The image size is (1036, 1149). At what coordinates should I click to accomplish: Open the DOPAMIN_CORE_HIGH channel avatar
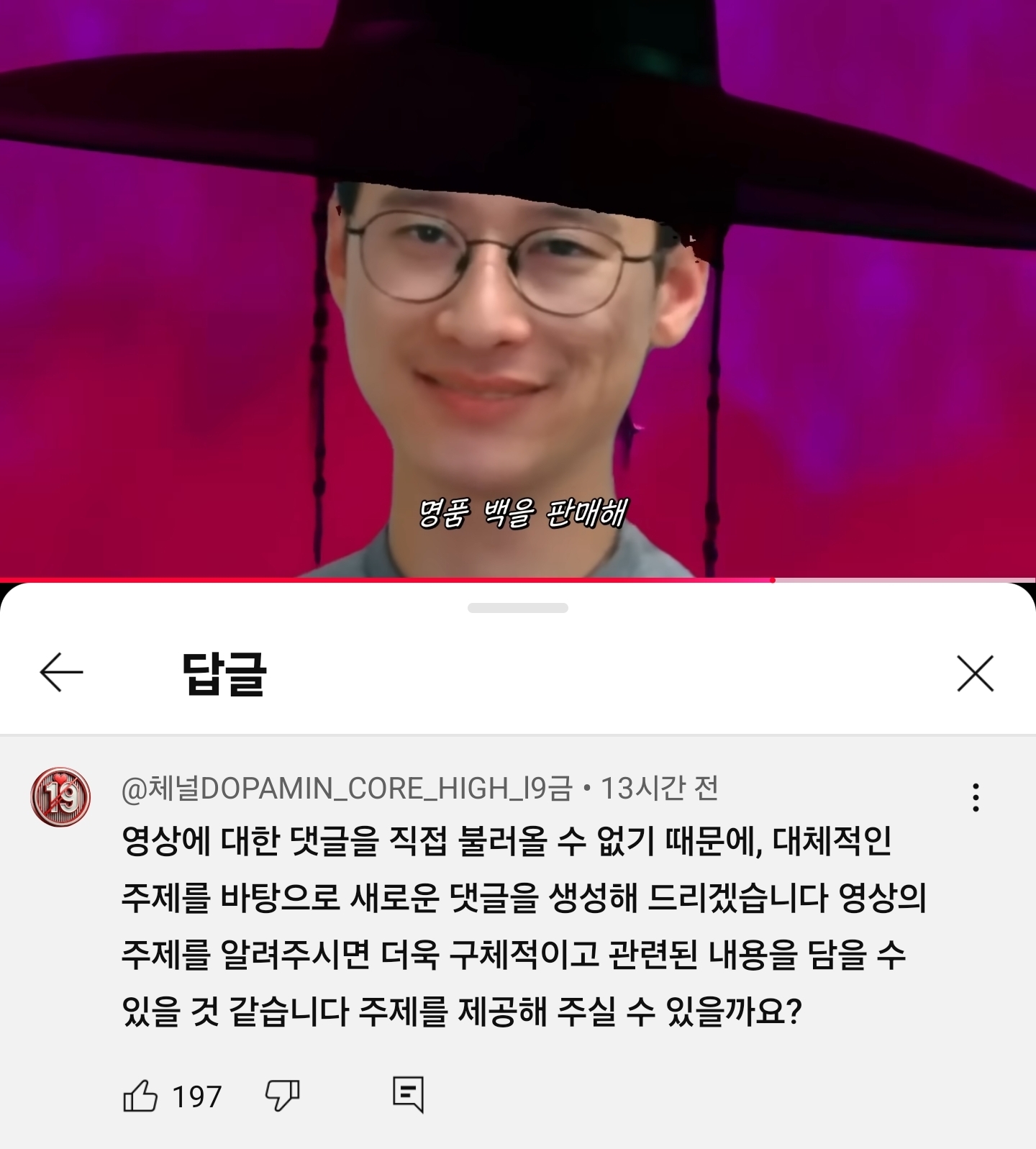[60, 797]
